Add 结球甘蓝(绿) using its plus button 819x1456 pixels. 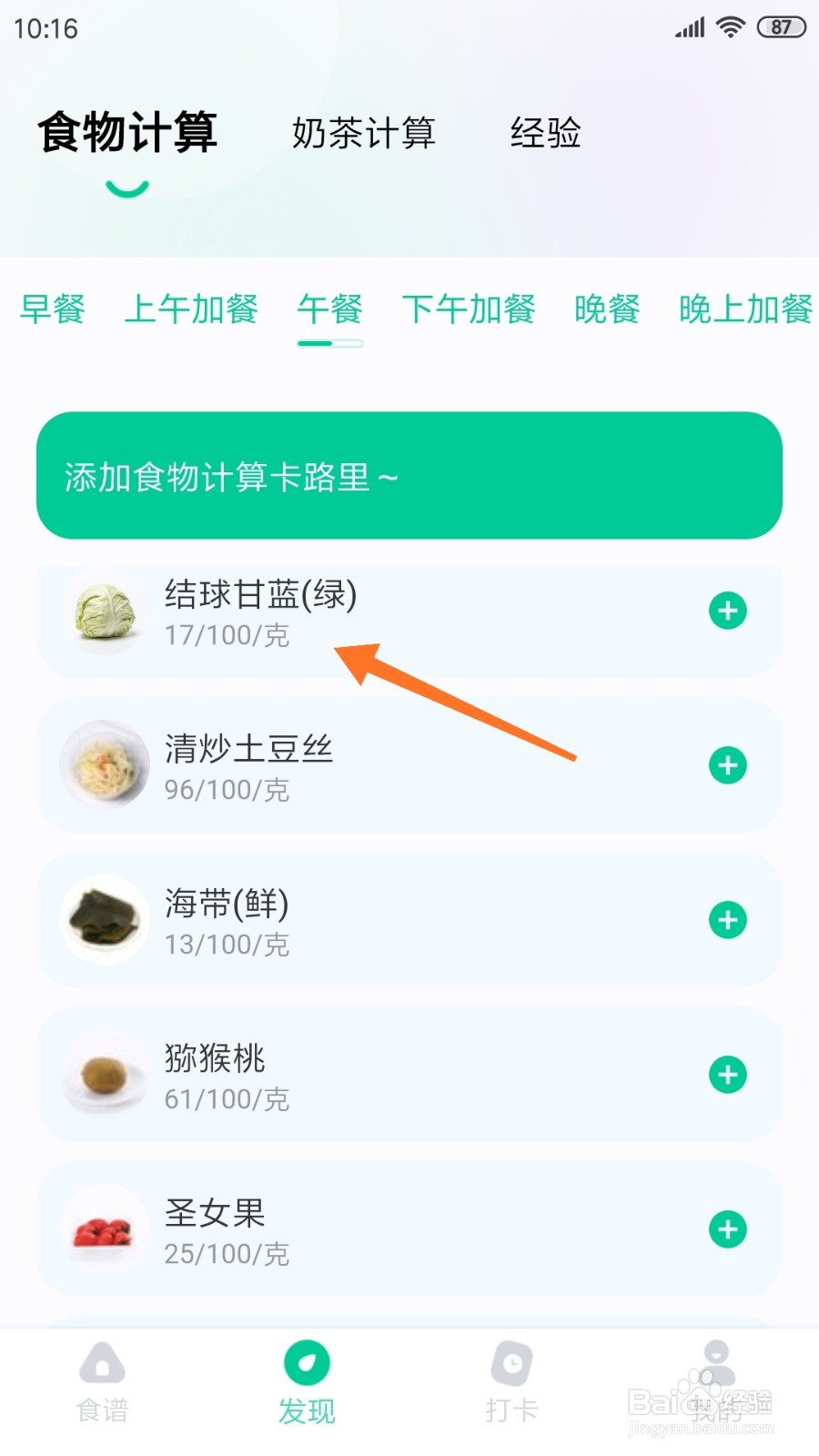tap(727, 612)
